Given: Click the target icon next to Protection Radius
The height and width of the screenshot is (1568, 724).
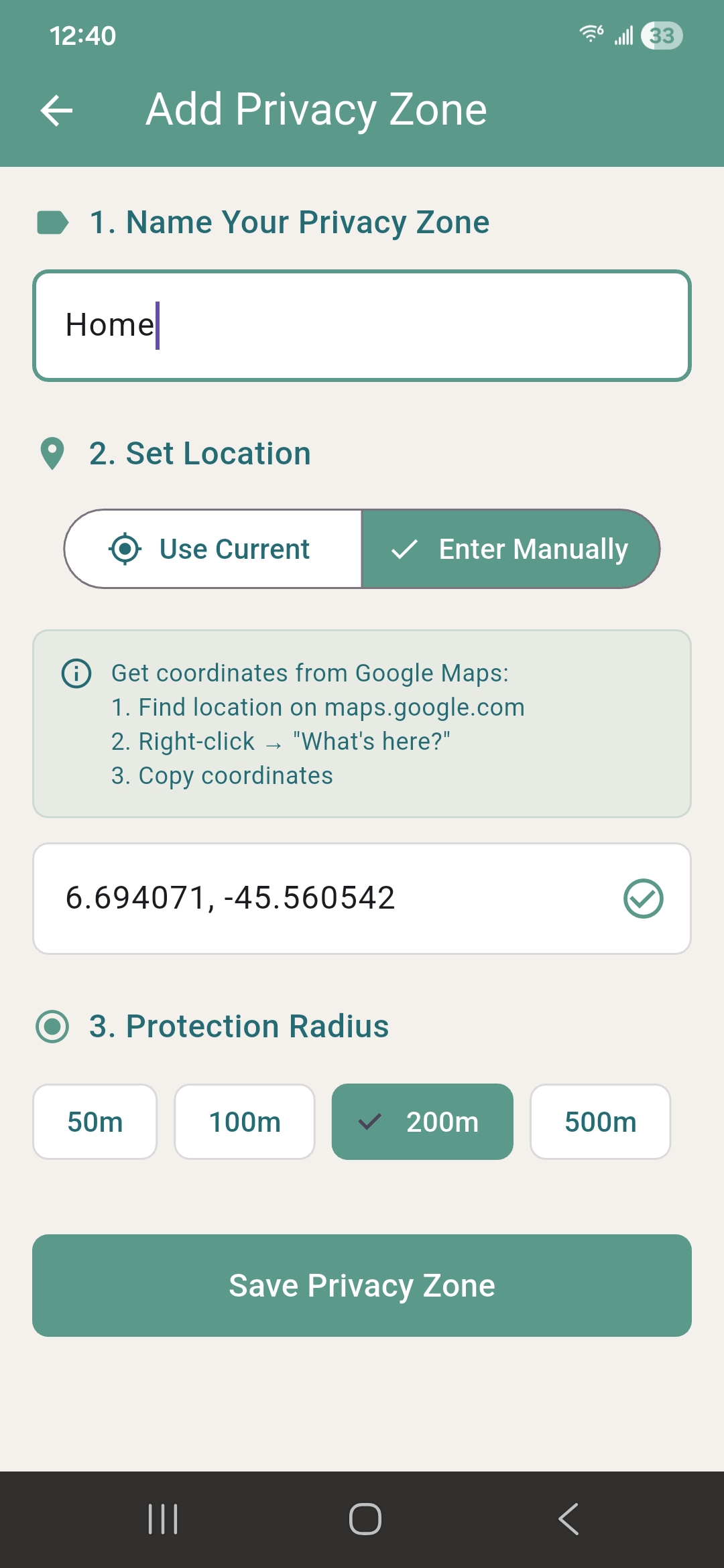Looking at the screenshot, I should 52,1026.
